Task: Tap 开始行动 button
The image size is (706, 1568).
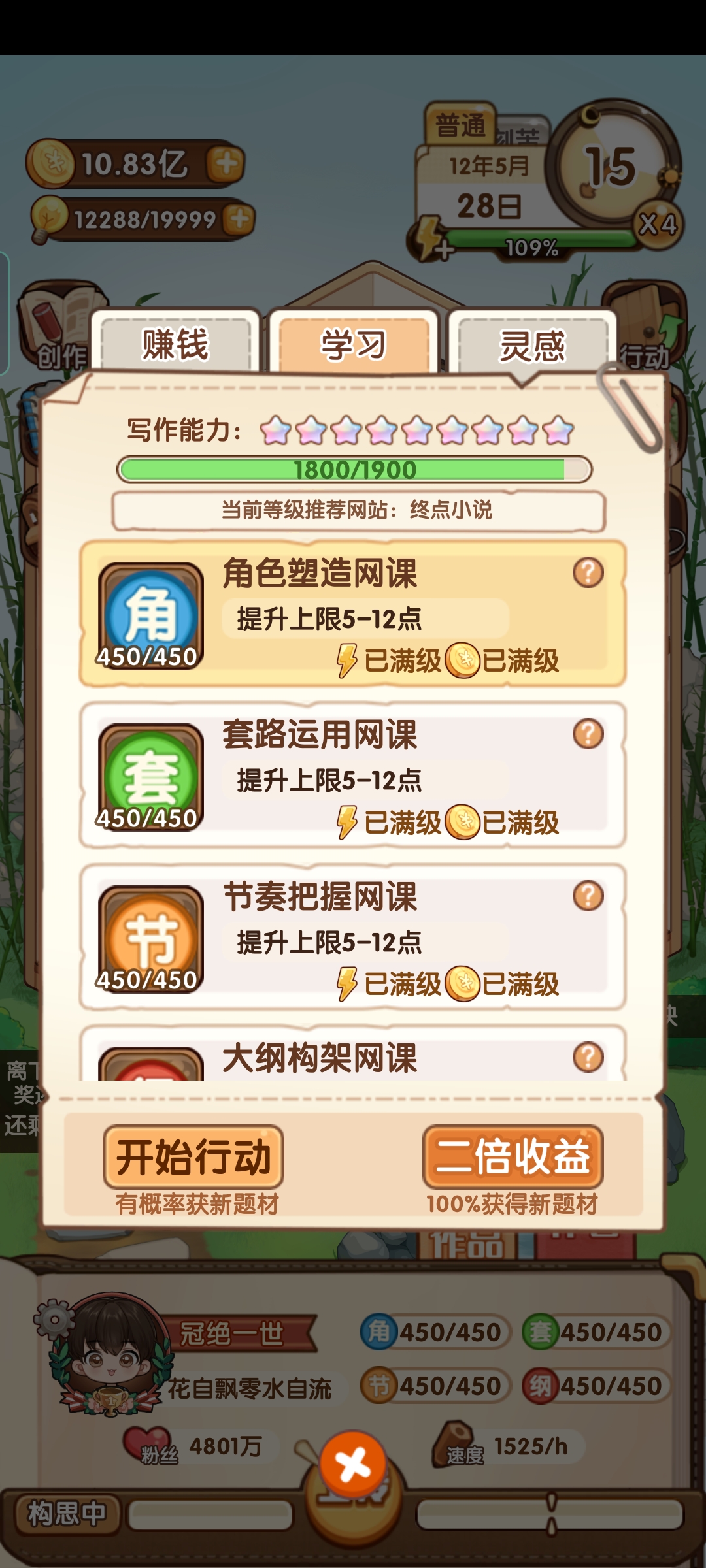Action: tap(193, 1156)
